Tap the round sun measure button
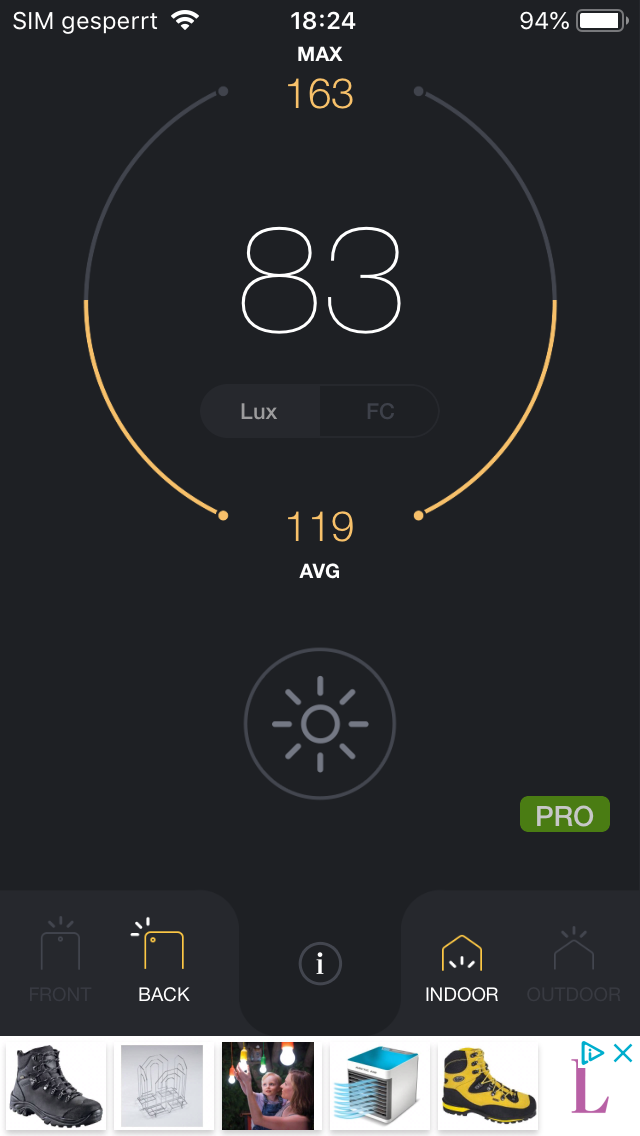The width and height of the screenshot is (640, 1136). pos(320,724)
